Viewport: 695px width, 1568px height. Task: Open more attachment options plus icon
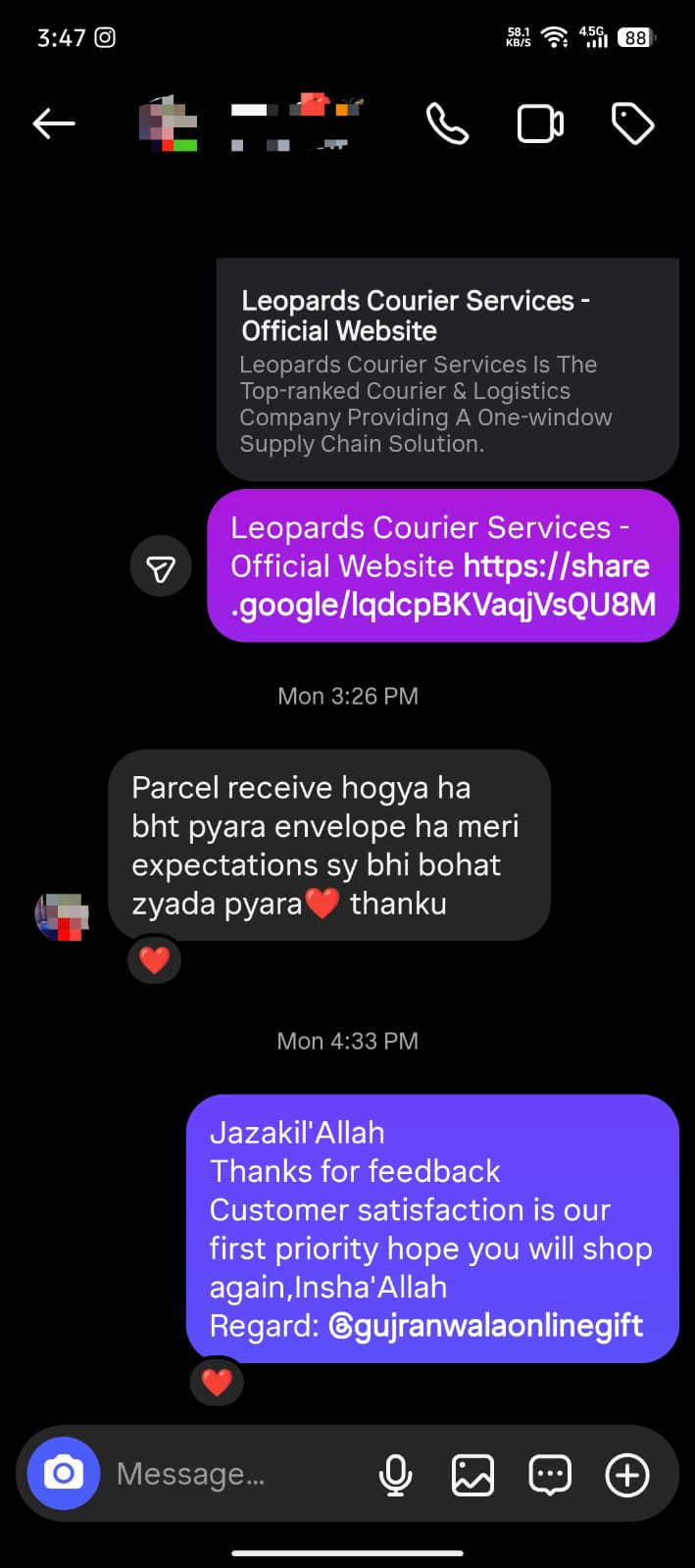click(x=627, y=1474)
